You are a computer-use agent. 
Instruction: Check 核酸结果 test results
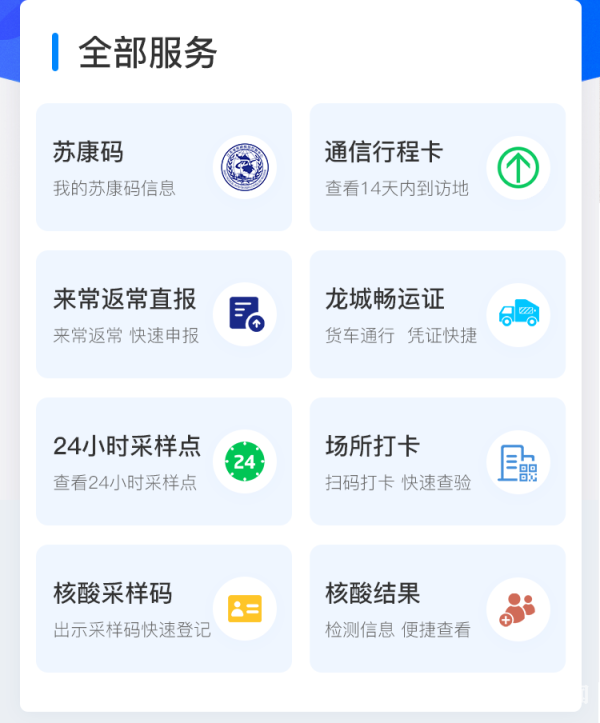437,608
